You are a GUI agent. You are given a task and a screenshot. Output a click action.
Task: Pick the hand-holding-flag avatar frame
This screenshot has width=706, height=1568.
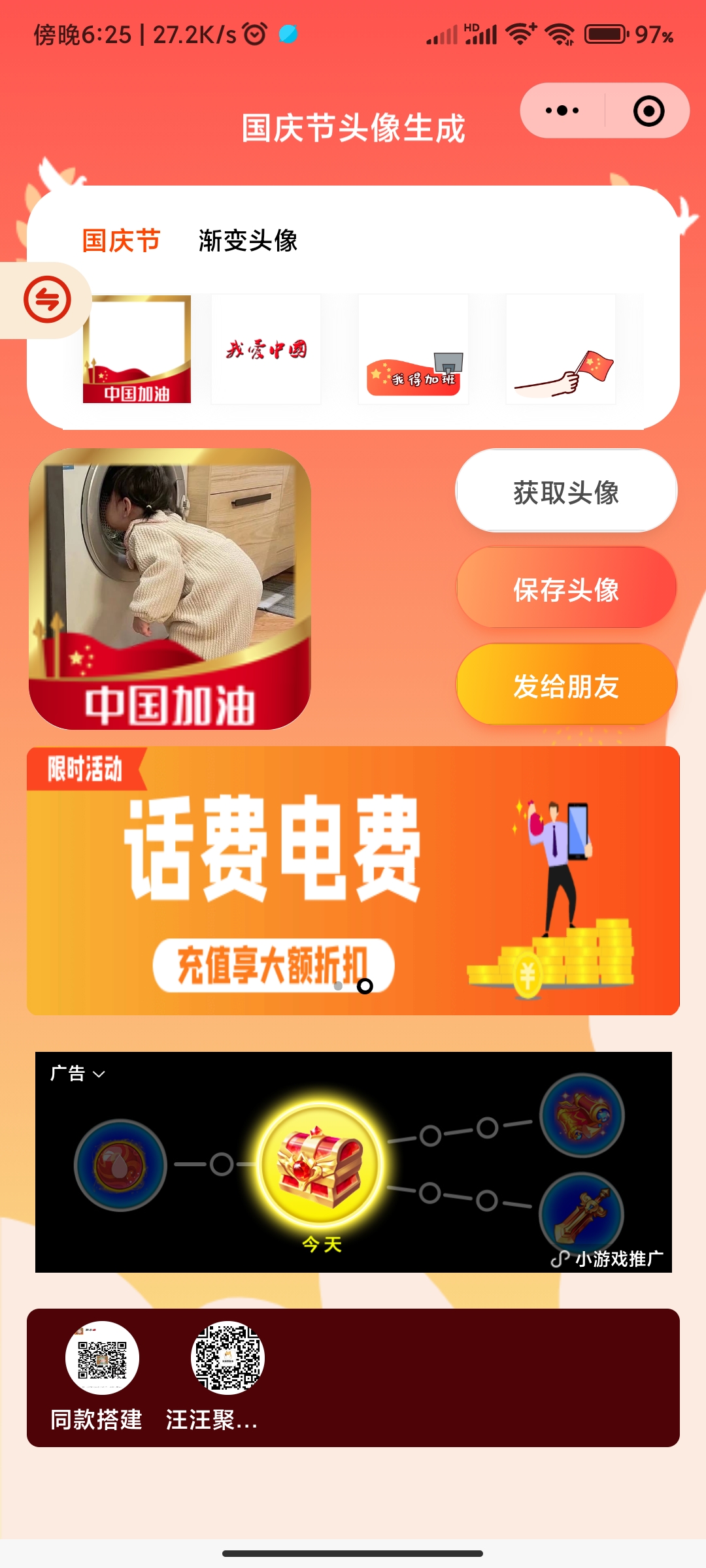click(561, 350)
